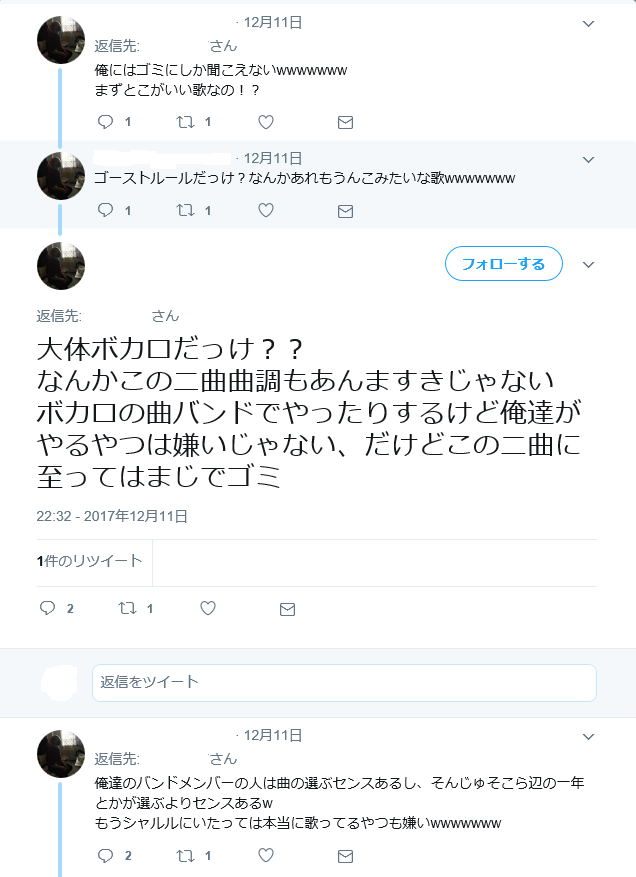Open 1件のリツイート list
Image resolution: width=636 pixels, height=877 pixels.
pos(89,561)
